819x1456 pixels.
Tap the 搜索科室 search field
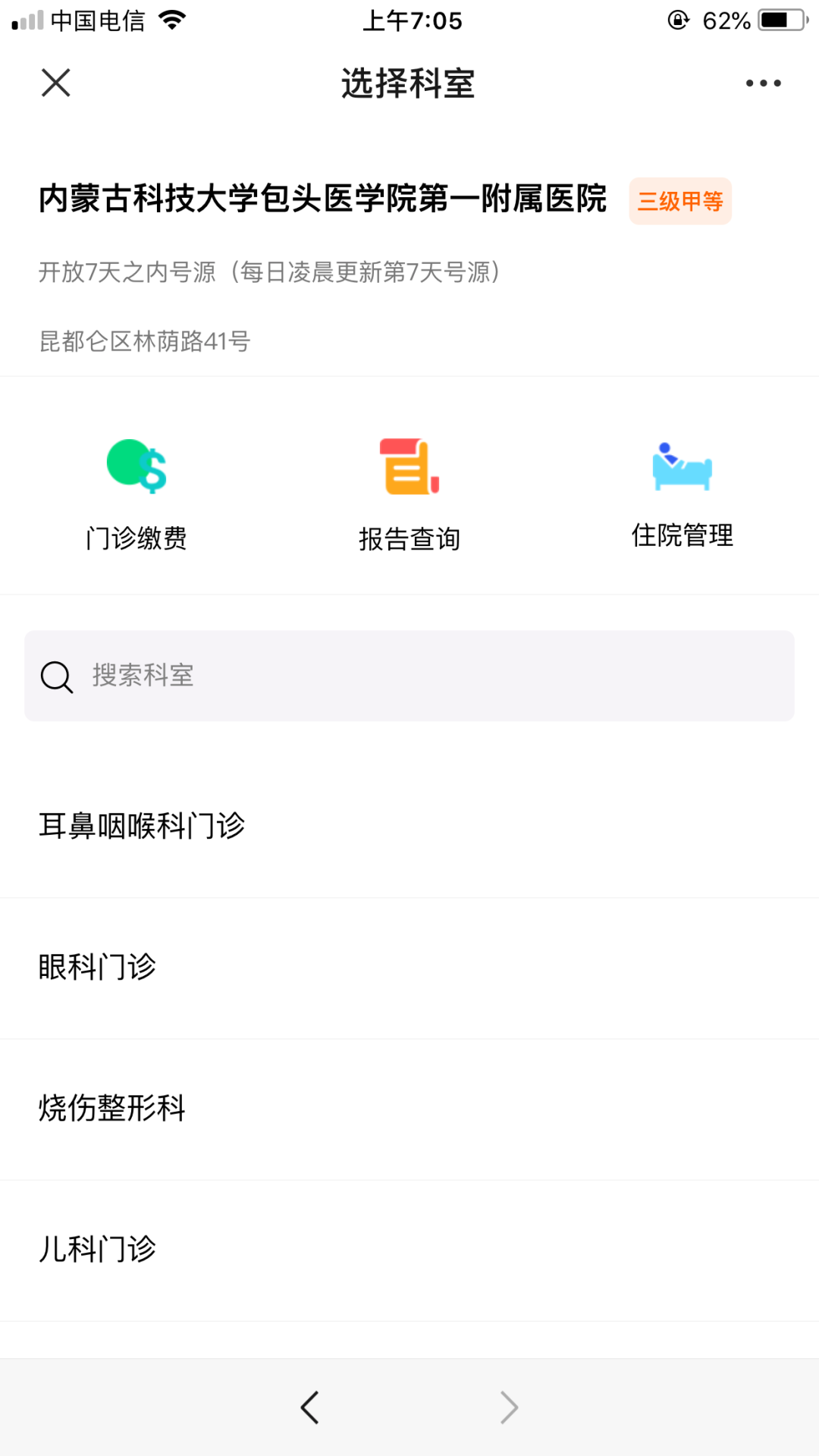point(409,676)
